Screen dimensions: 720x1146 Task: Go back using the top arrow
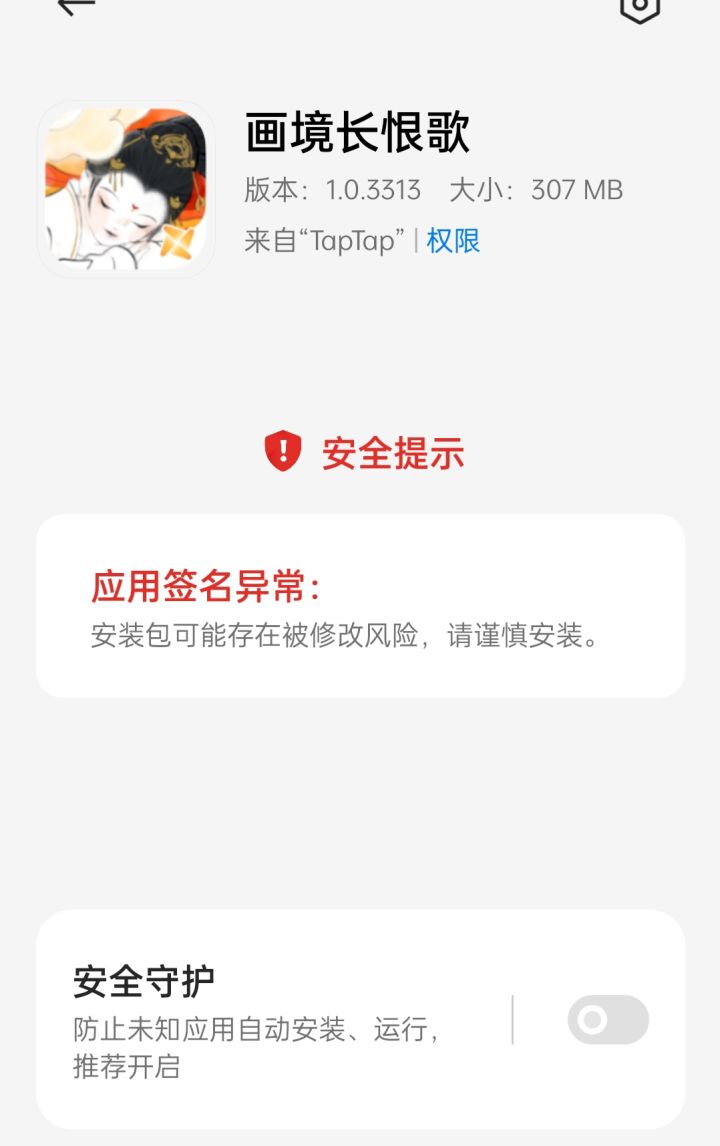point(76,6)
